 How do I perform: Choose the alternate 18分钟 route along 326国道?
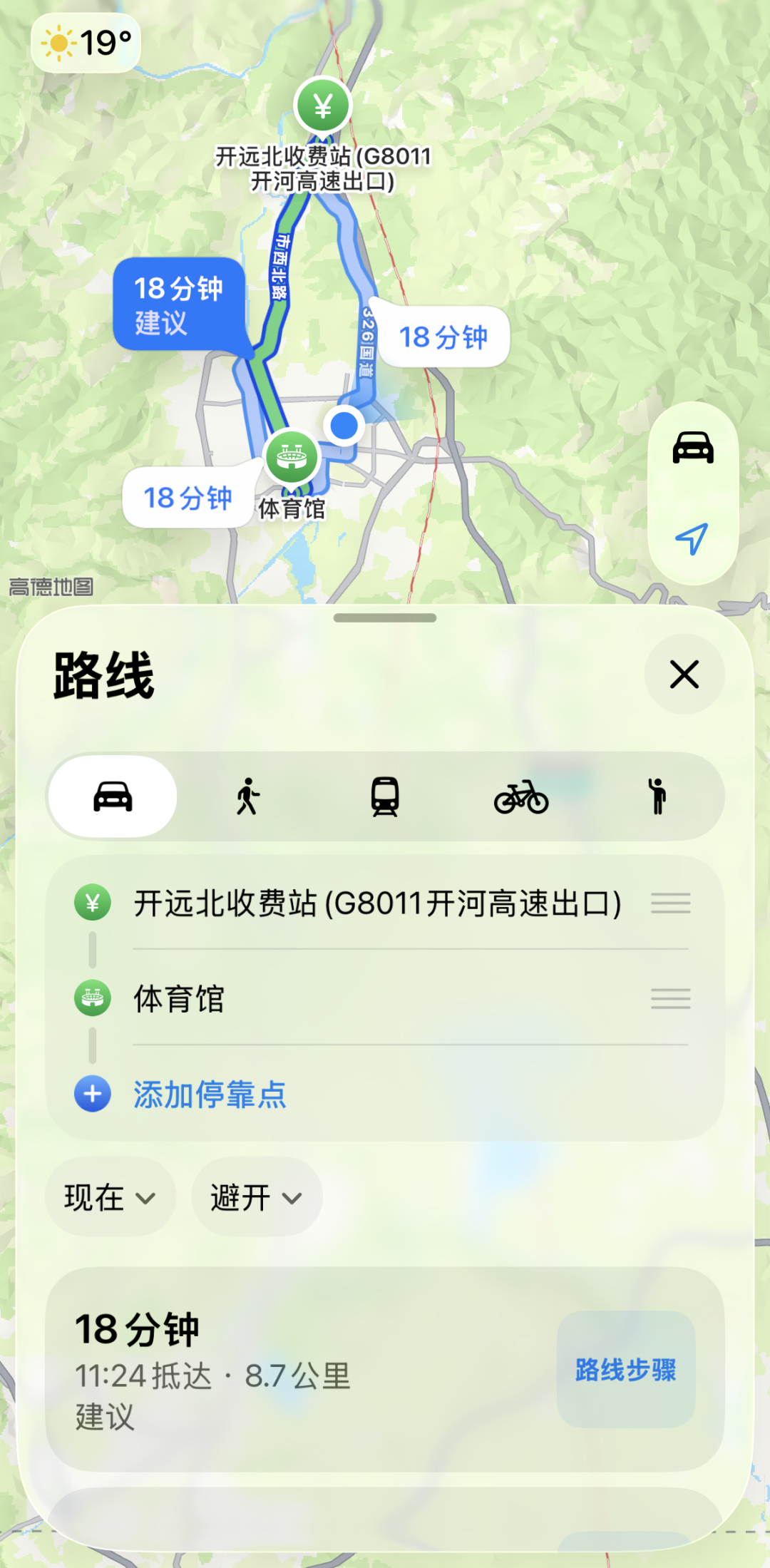tap(443, 337)
